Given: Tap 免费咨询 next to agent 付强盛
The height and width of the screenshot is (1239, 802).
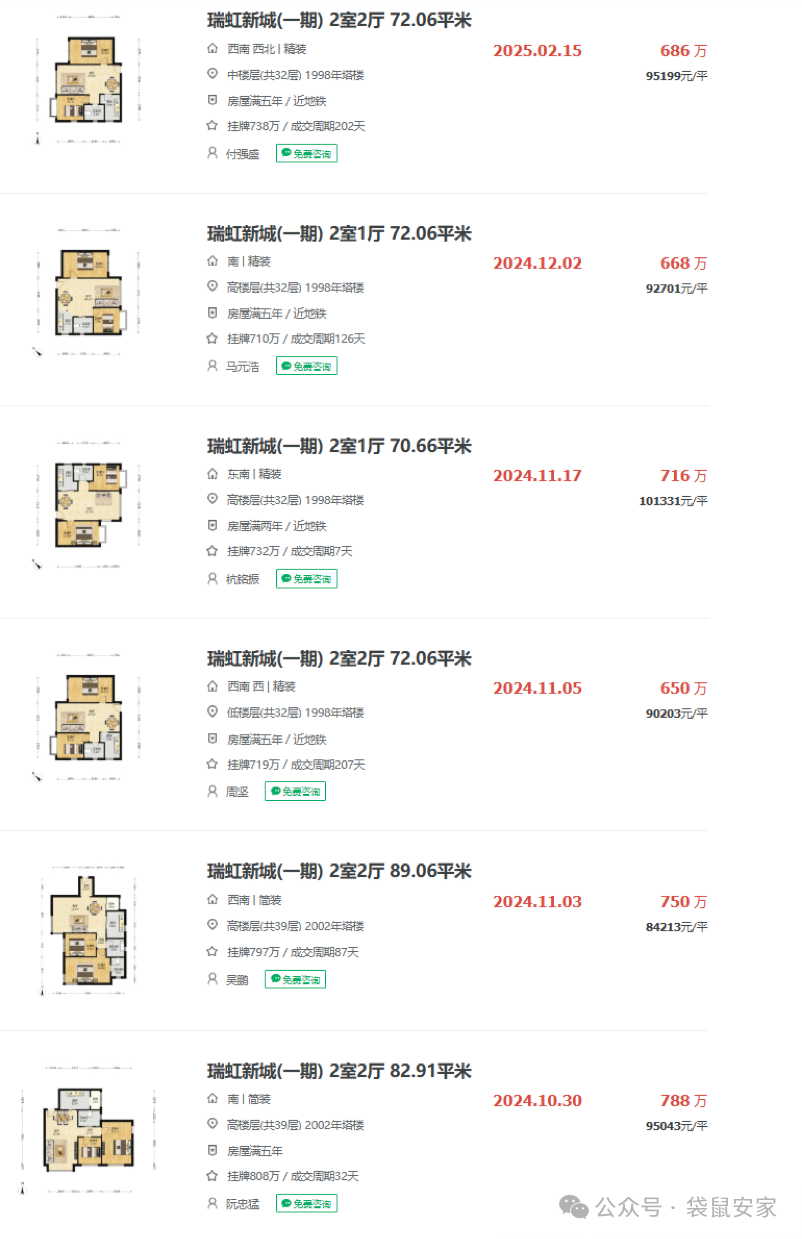Looking at the screenshot, I should pos(306,153).
